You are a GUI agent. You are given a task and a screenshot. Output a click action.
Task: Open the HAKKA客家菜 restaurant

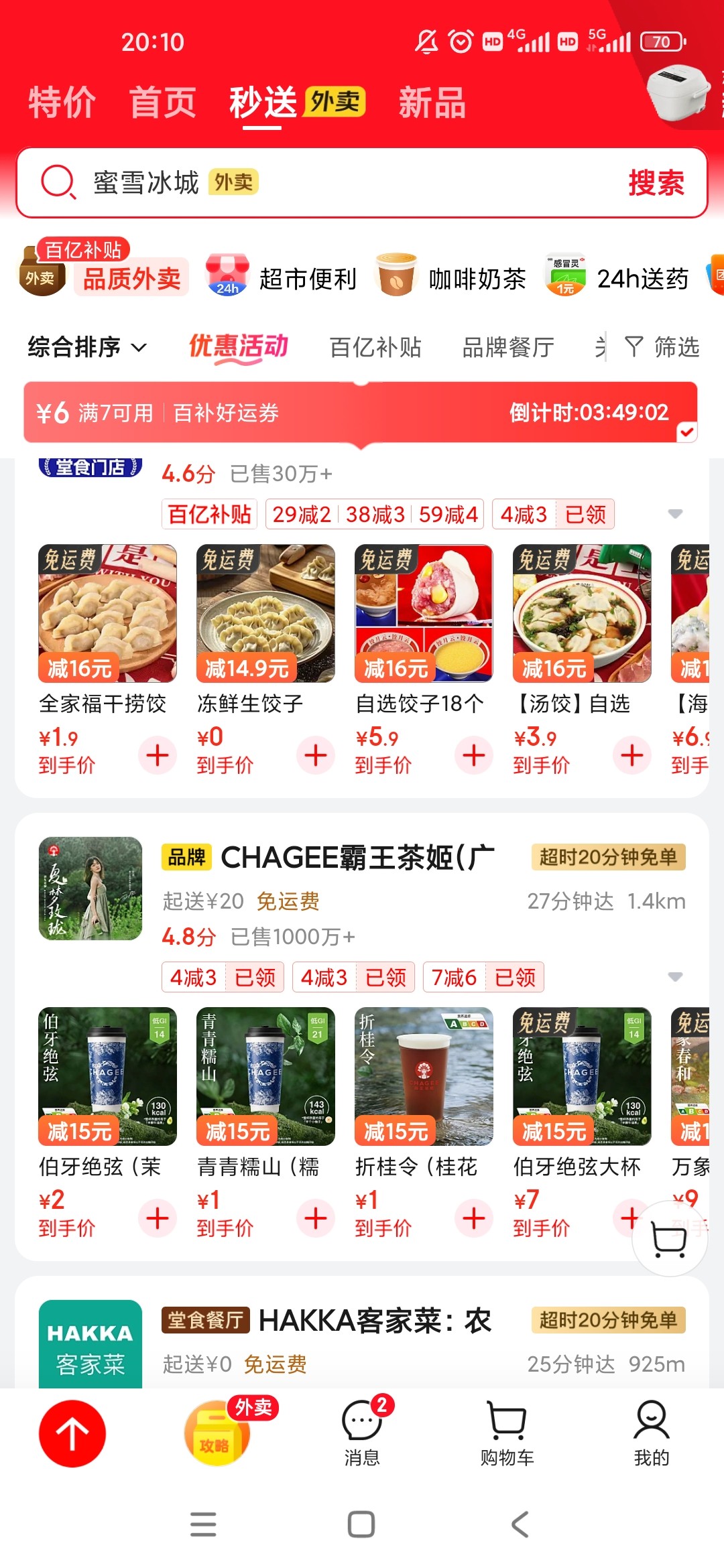point(374,1321)
